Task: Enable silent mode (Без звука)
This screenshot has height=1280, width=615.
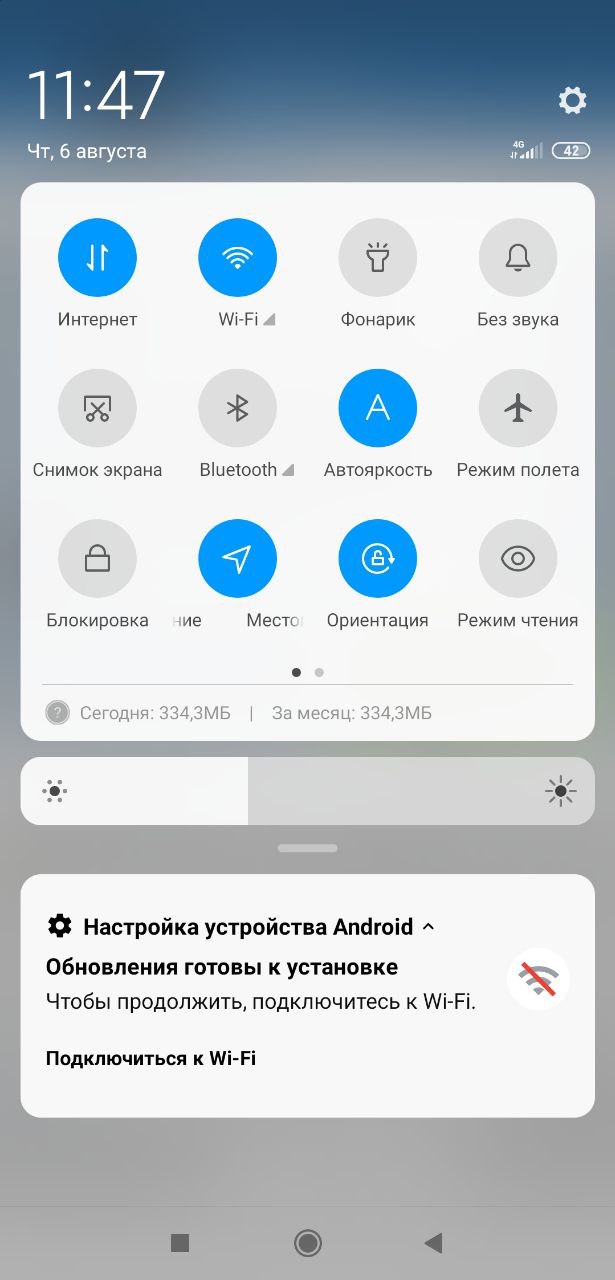Action: click(517, 258)
